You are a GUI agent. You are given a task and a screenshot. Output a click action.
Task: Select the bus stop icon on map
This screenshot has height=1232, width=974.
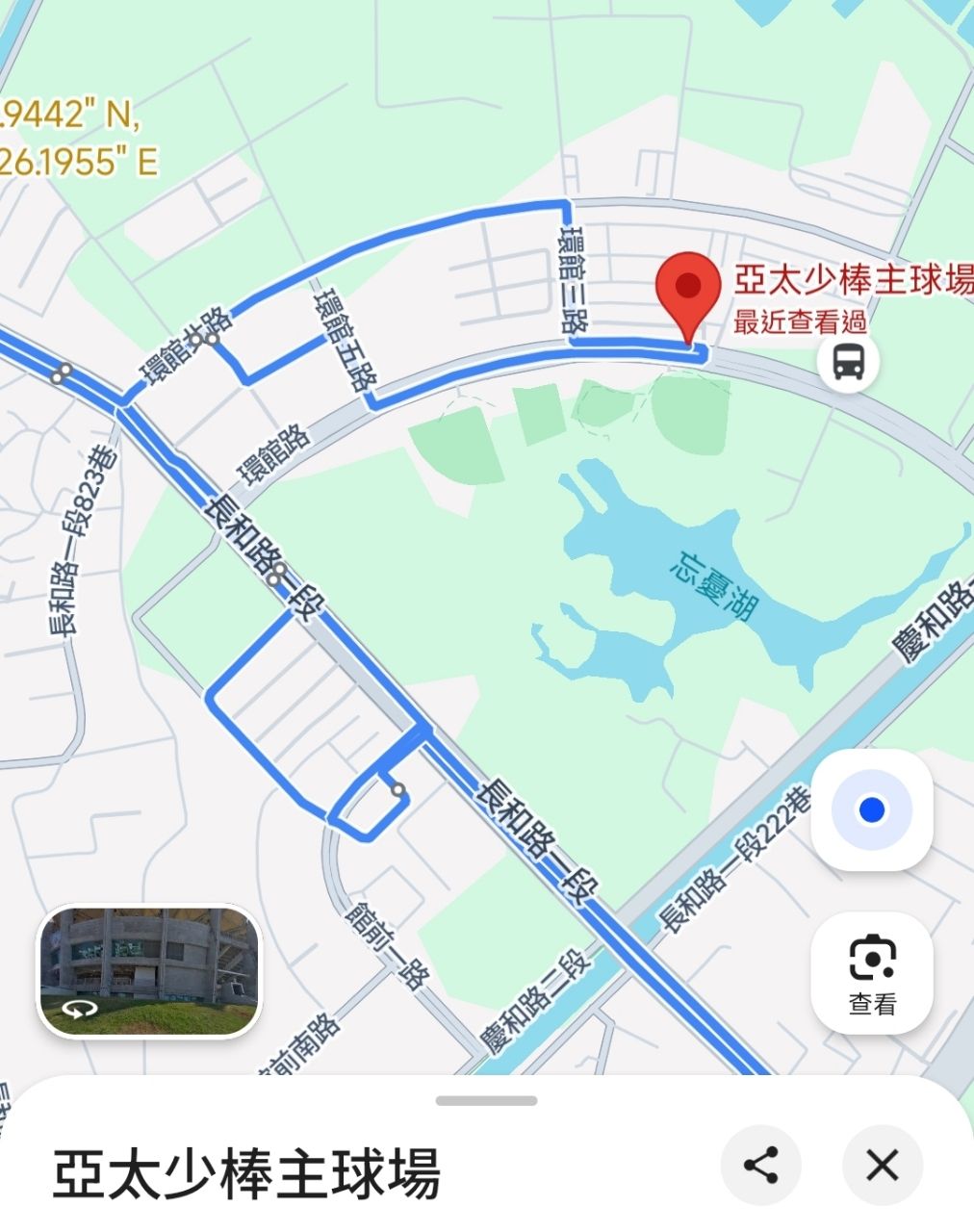[848, 363]
